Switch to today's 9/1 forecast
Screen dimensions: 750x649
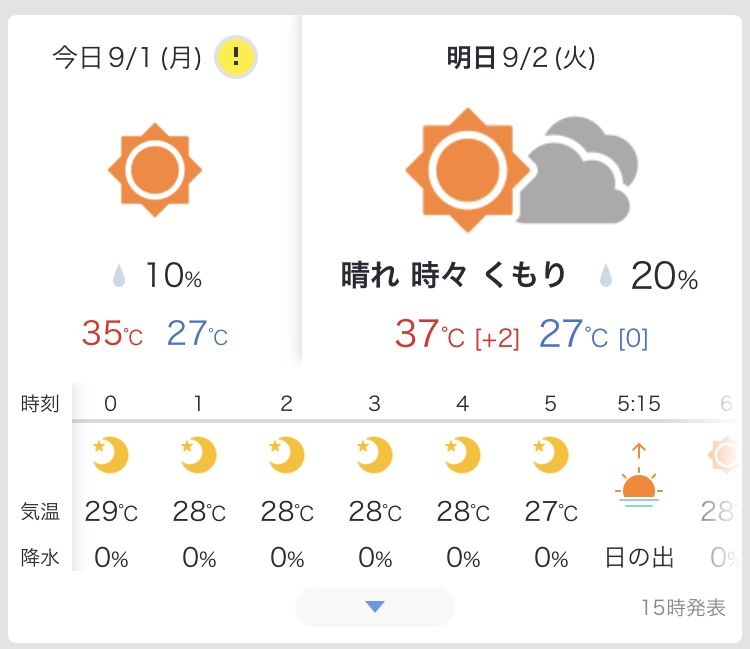[x=133, y=58]
